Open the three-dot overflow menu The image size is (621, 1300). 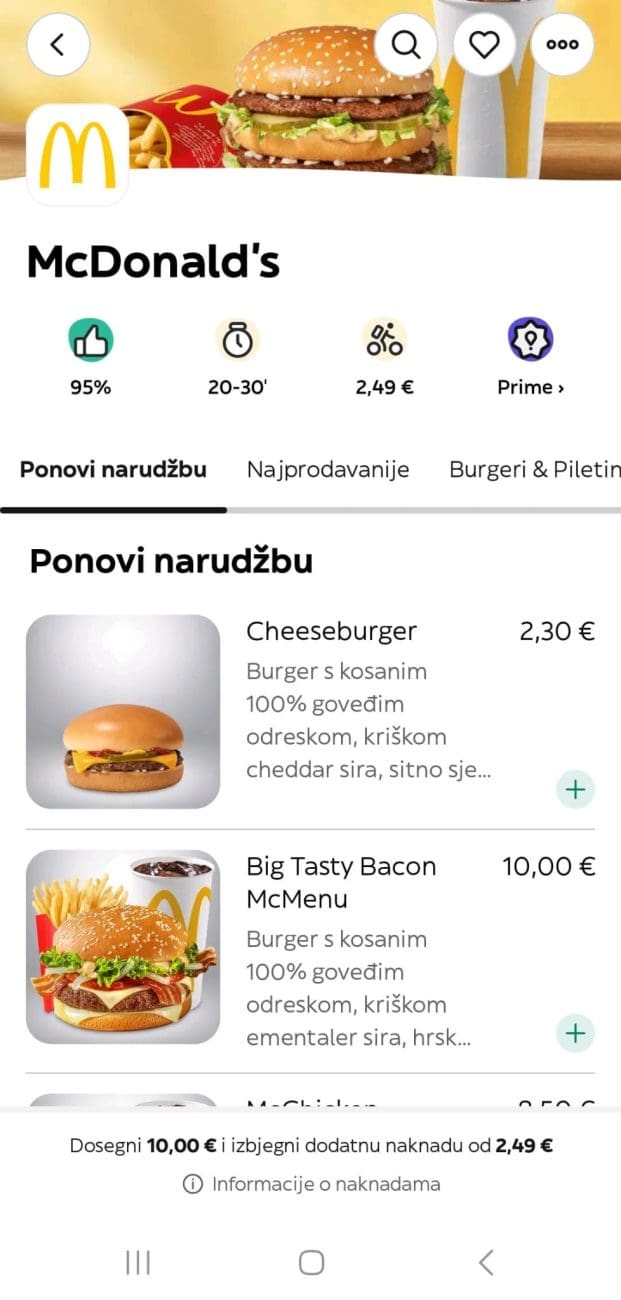click(x=562, y=45)
